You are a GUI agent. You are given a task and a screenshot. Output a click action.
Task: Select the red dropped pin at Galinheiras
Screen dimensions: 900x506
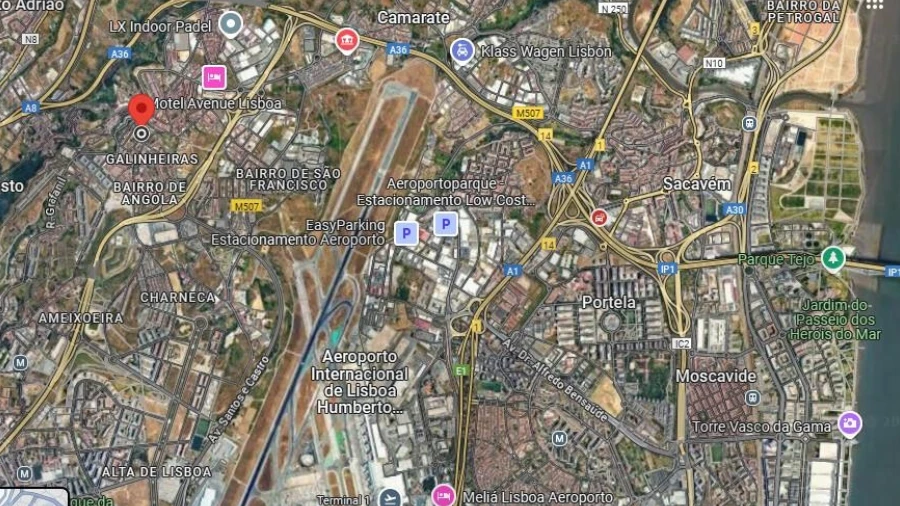tap(142, 110)
